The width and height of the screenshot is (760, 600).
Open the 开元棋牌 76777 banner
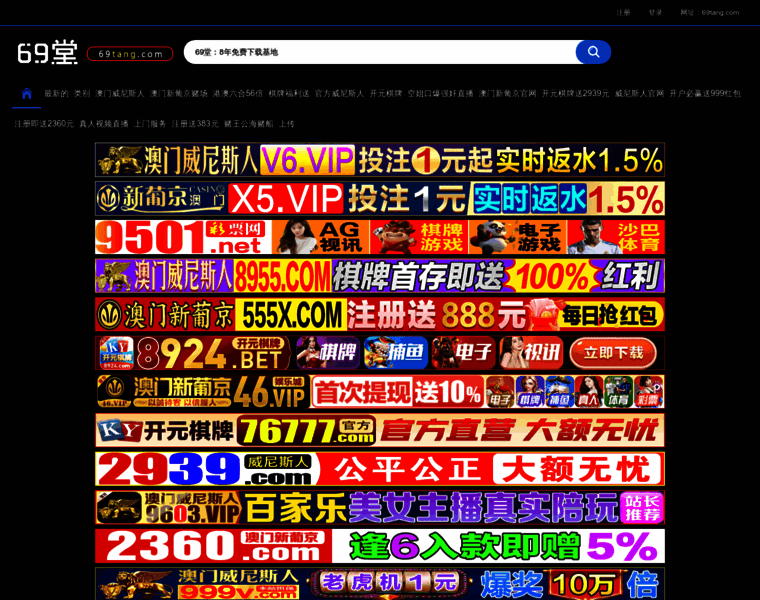pyautogui.click(x=379, y=430)
